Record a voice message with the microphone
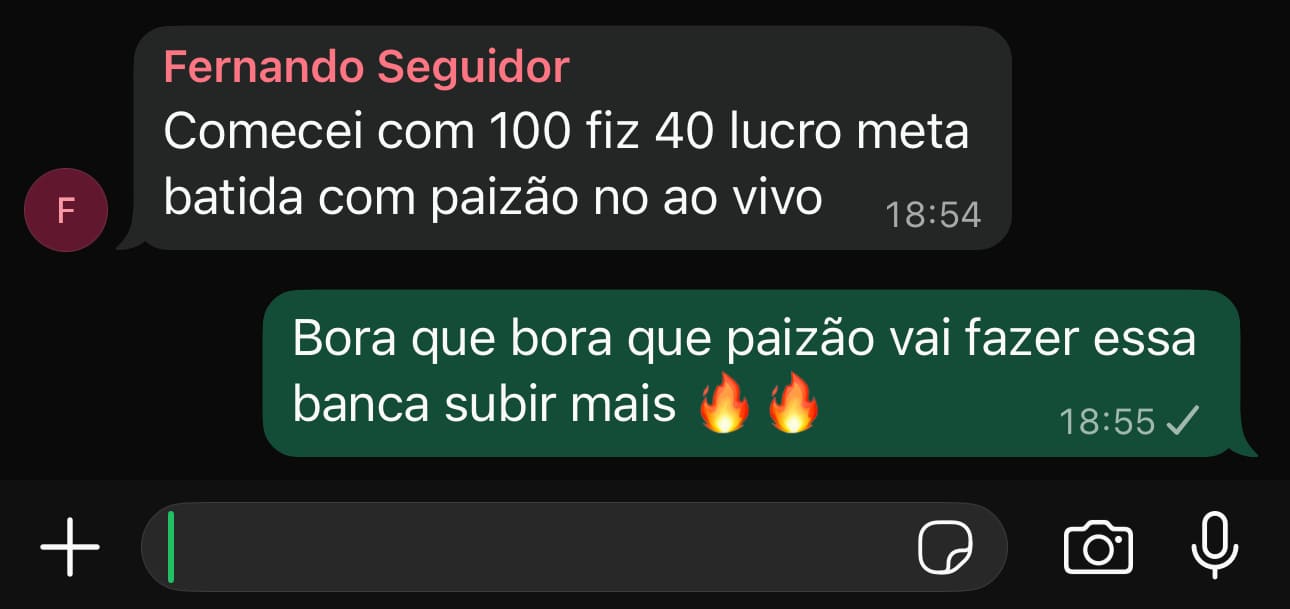The image size is (1290, 609). click(1215, 545)
